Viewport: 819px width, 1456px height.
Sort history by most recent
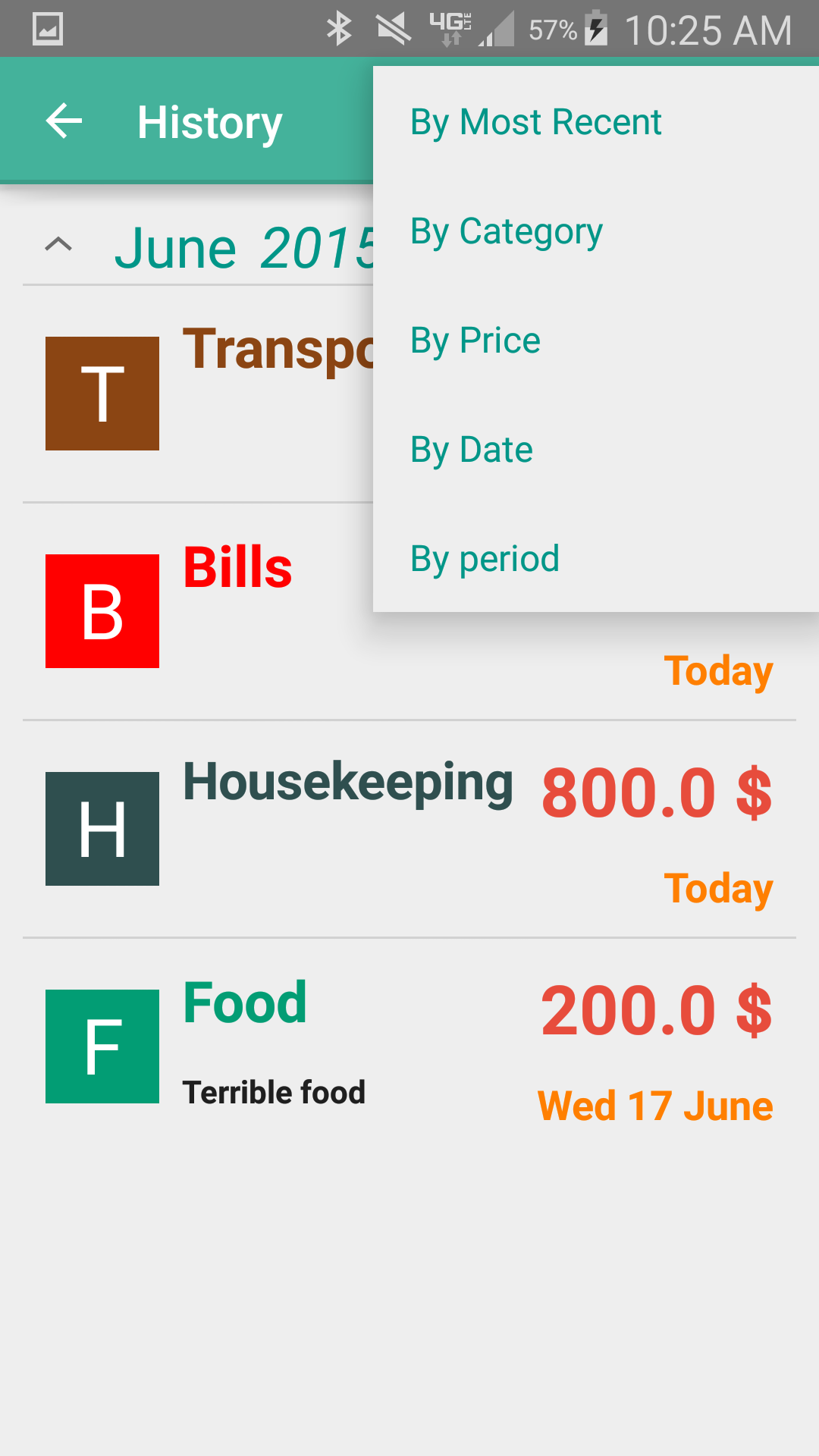tap(535, 122)
